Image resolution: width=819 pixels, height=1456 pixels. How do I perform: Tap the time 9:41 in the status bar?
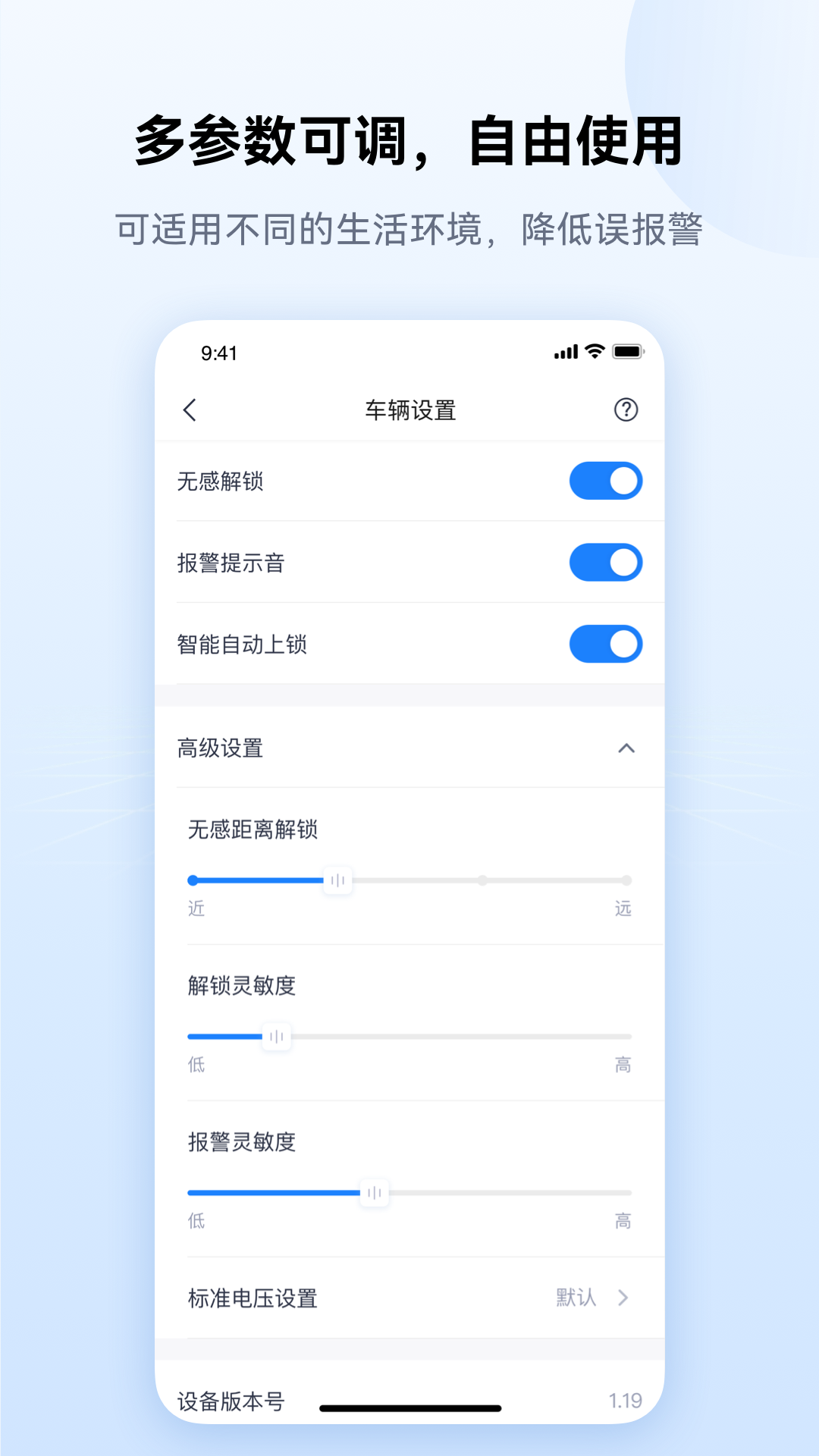(220, 352)
